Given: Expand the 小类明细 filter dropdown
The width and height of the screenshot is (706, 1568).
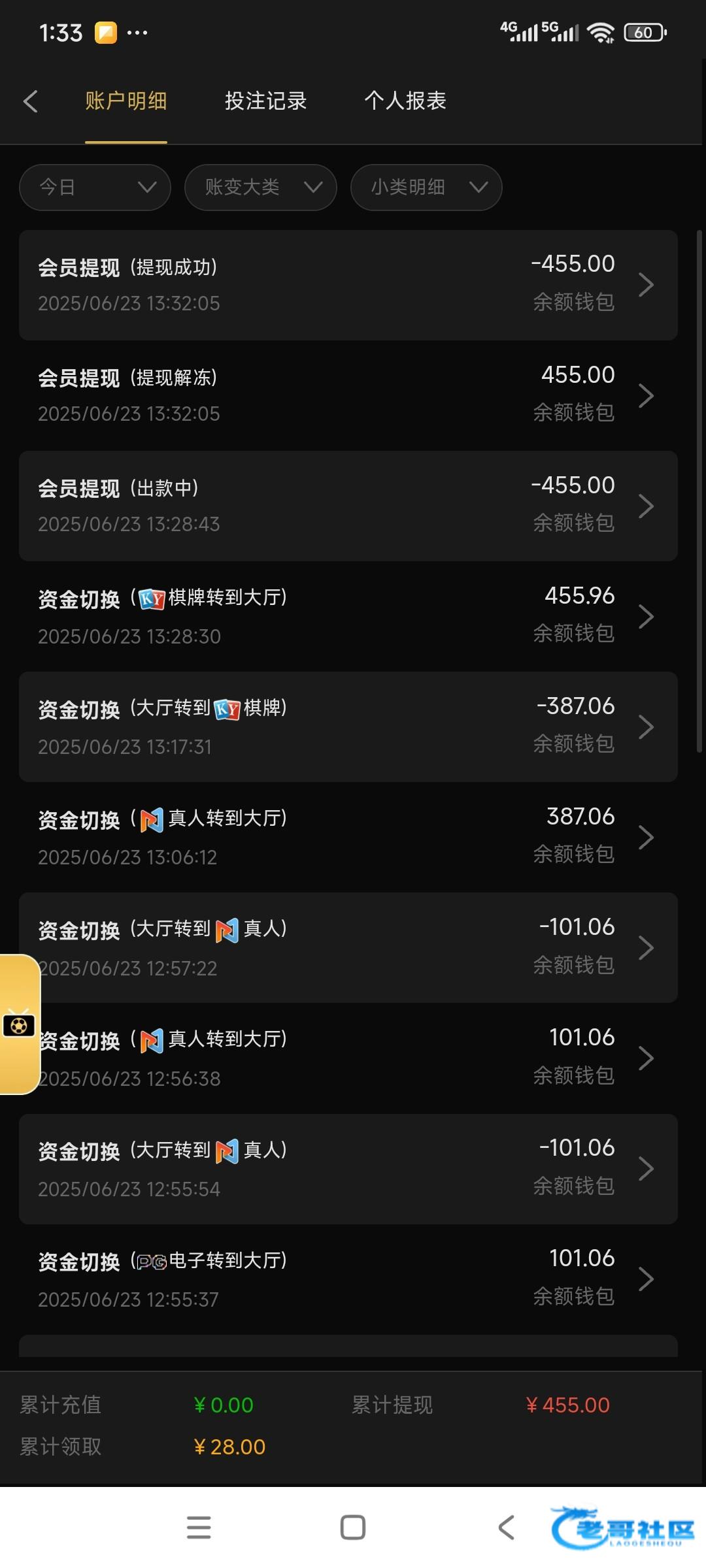Looking at the screenshot, I should [x=426, y=188].
